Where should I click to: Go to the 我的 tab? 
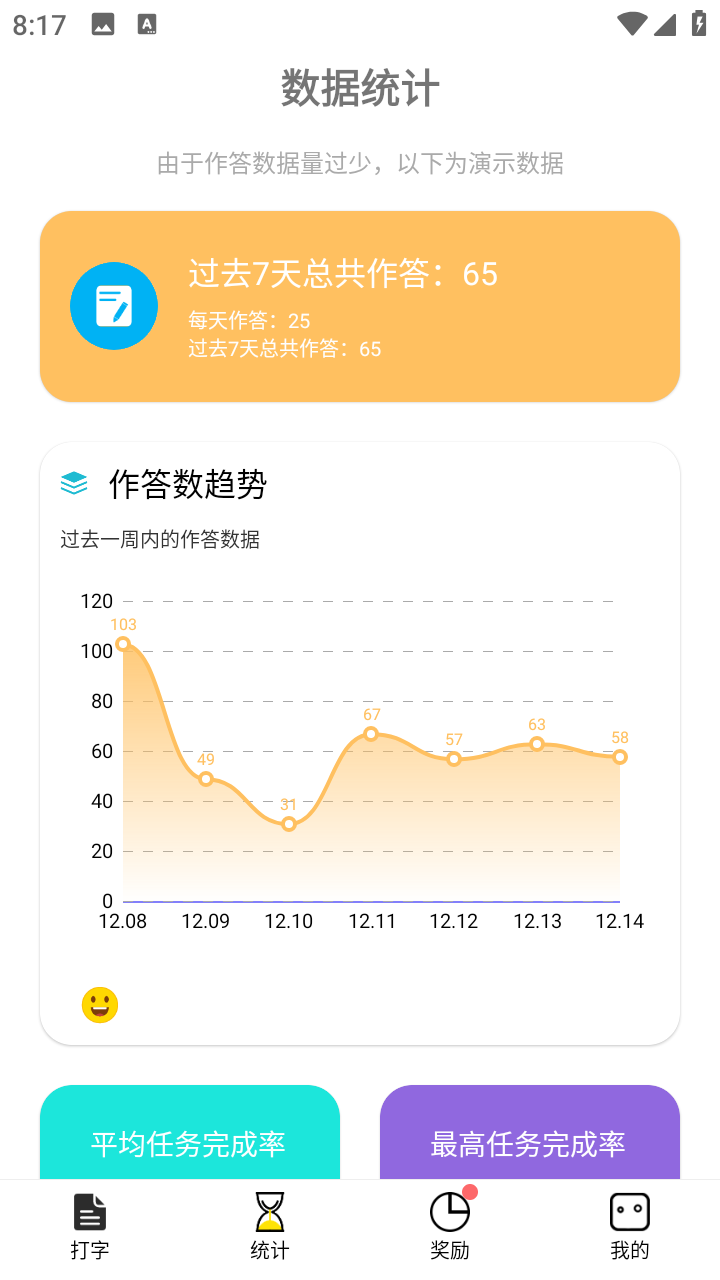(x=630, y=1227)
